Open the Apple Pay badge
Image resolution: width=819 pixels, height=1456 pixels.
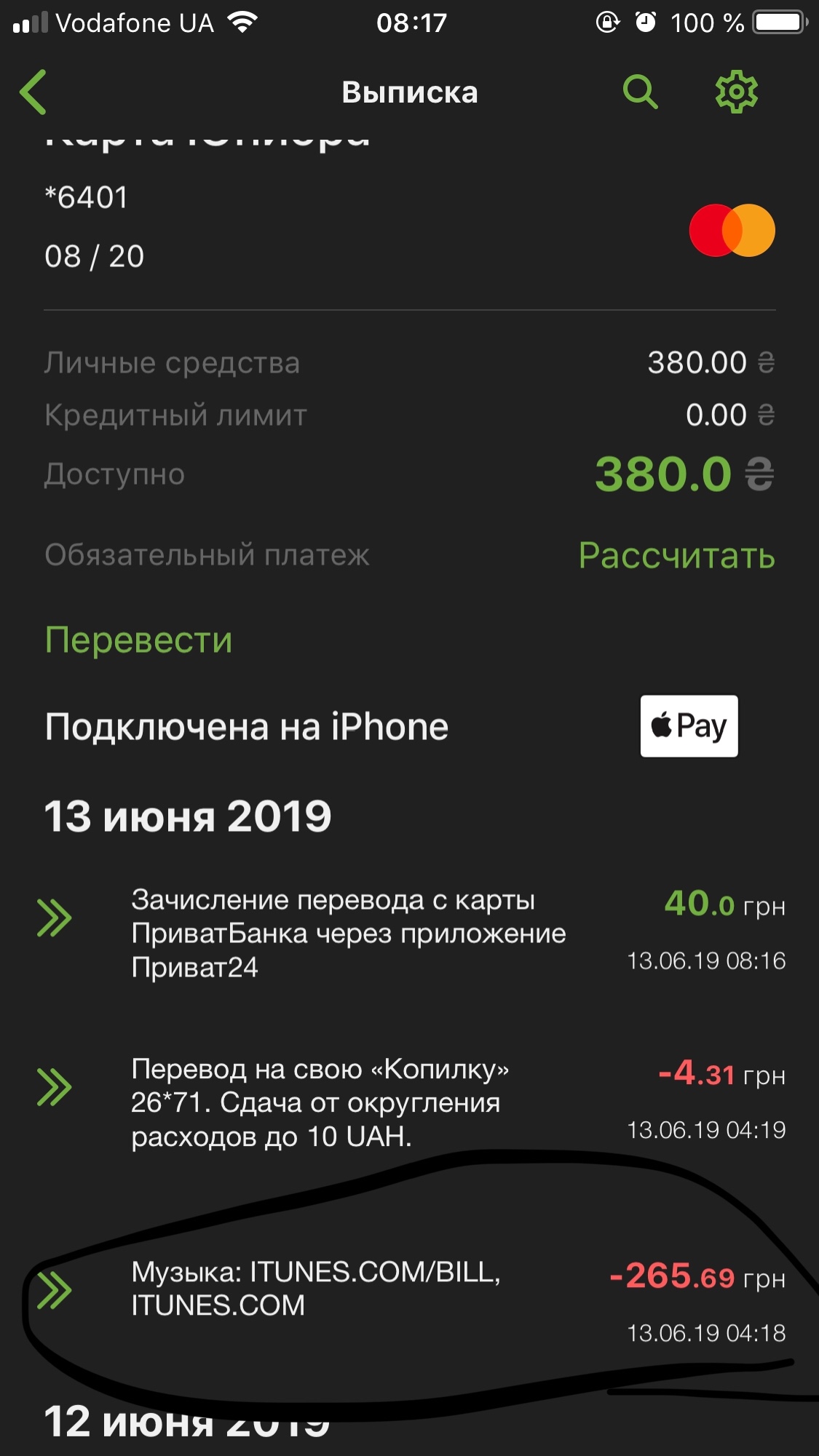pyautogui.click(x=689, y=726)
